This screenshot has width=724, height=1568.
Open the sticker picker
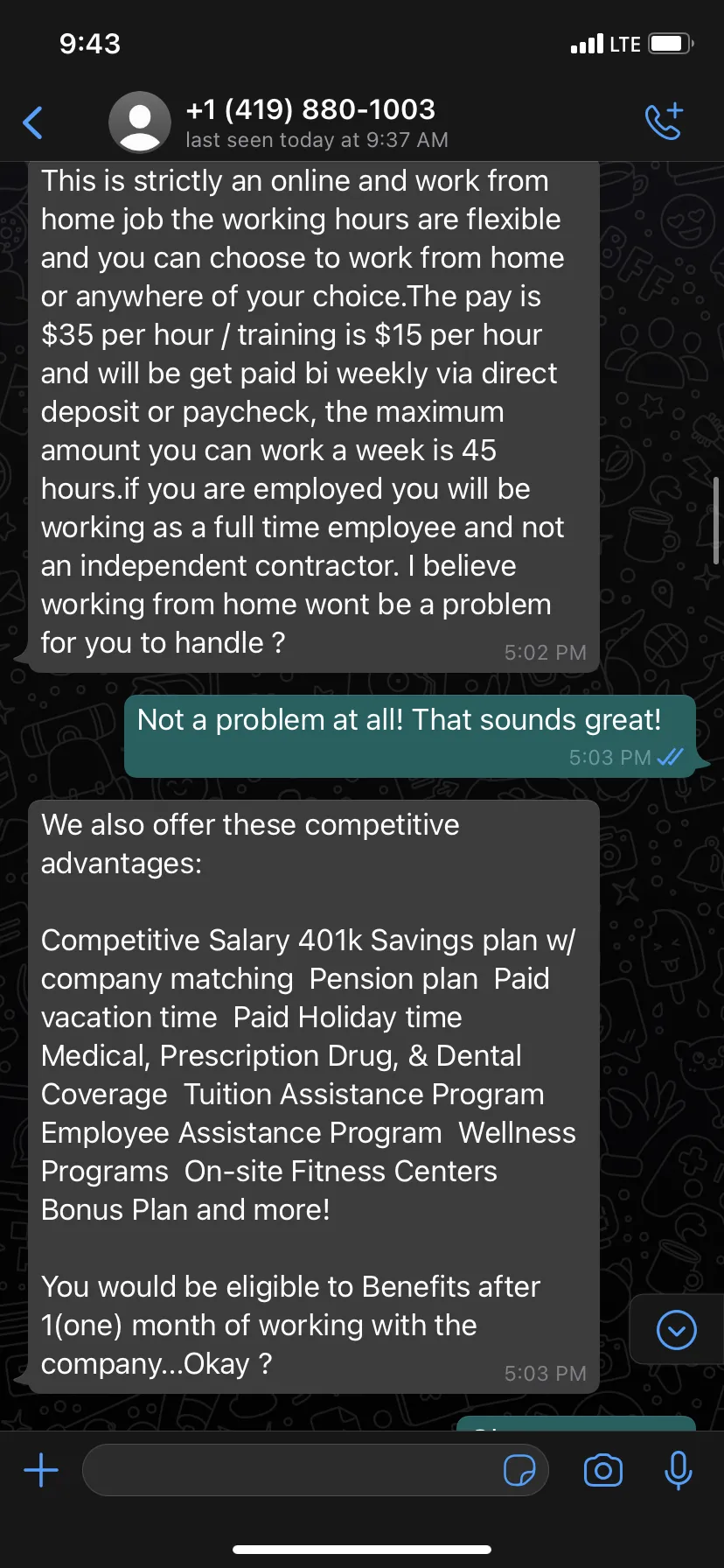pyautogui.click(x=519, y=1470)
